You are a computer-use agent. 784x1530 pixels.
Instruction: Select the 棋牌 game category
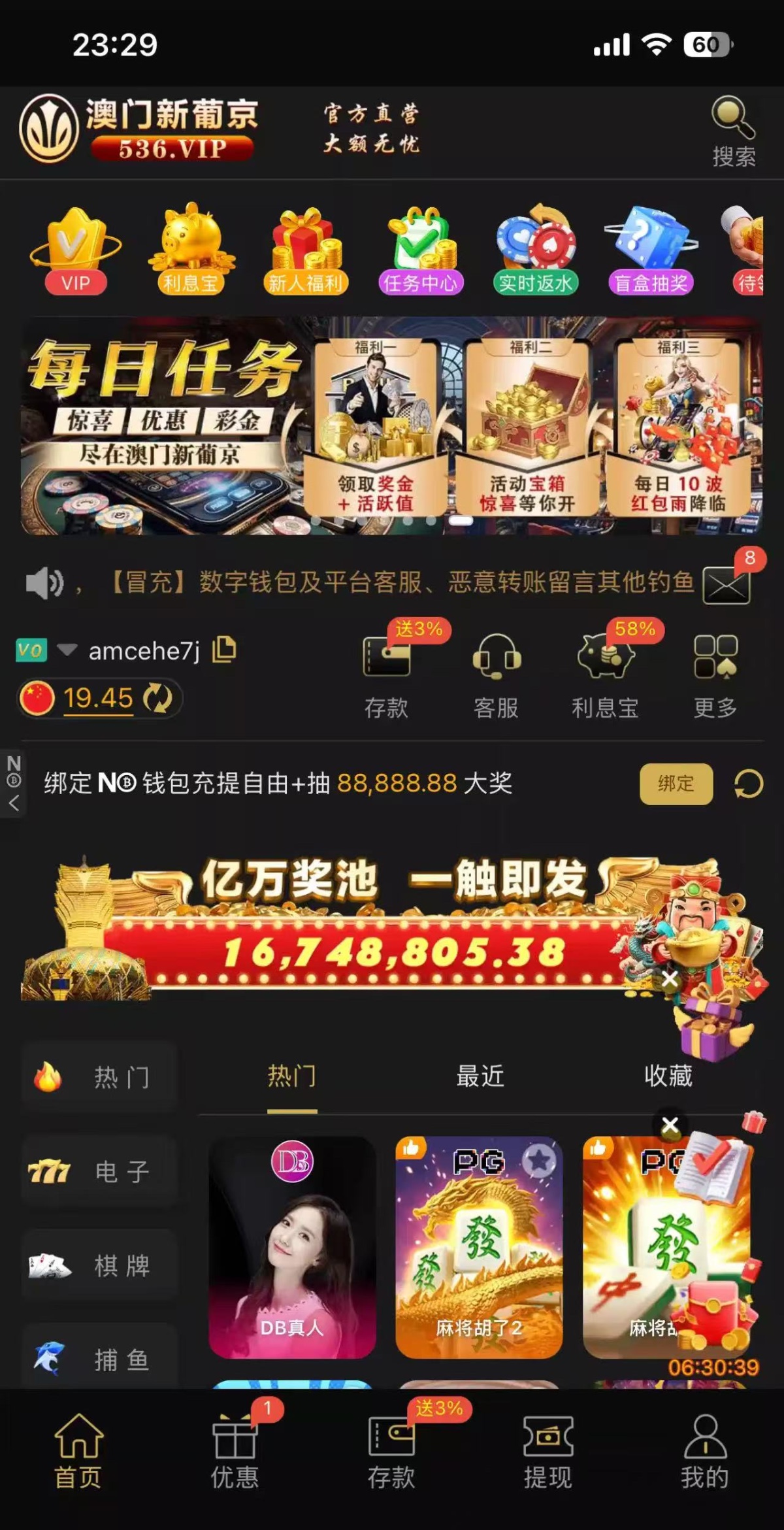pyautogui.click(x=99, y=1265)
